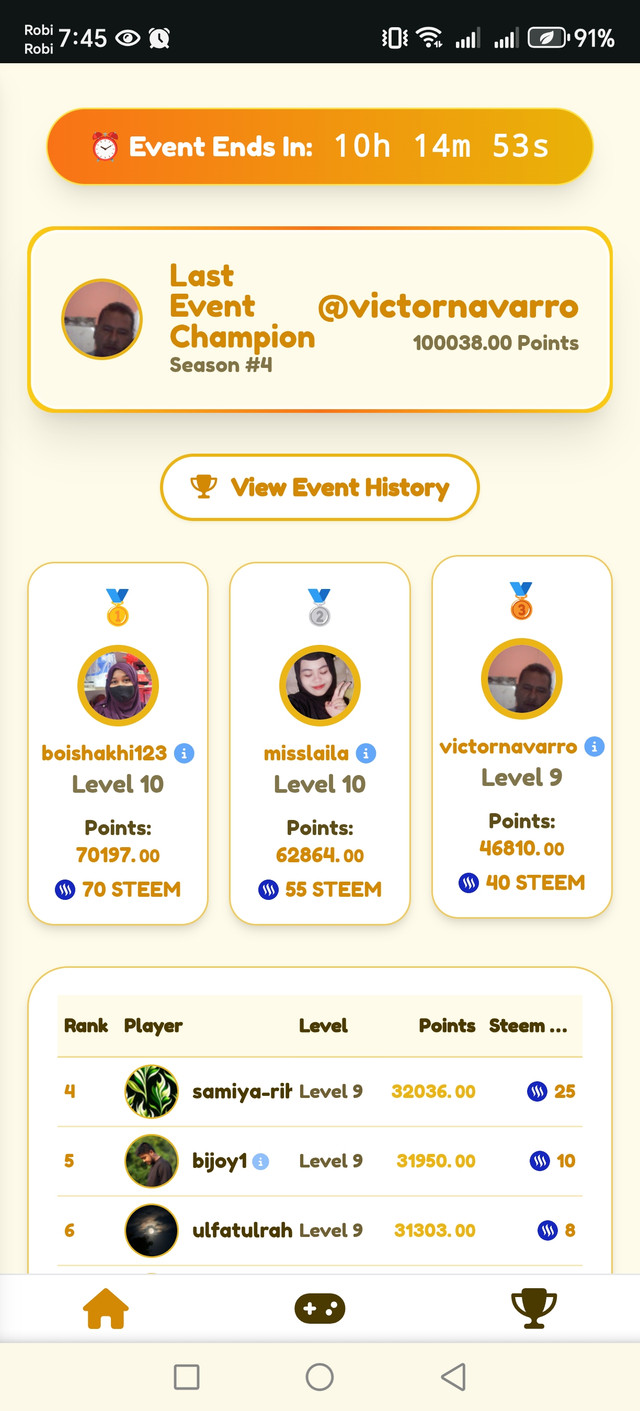
Task: Tap the info icon next to victornavarro
Action: (x=594, y=746)
